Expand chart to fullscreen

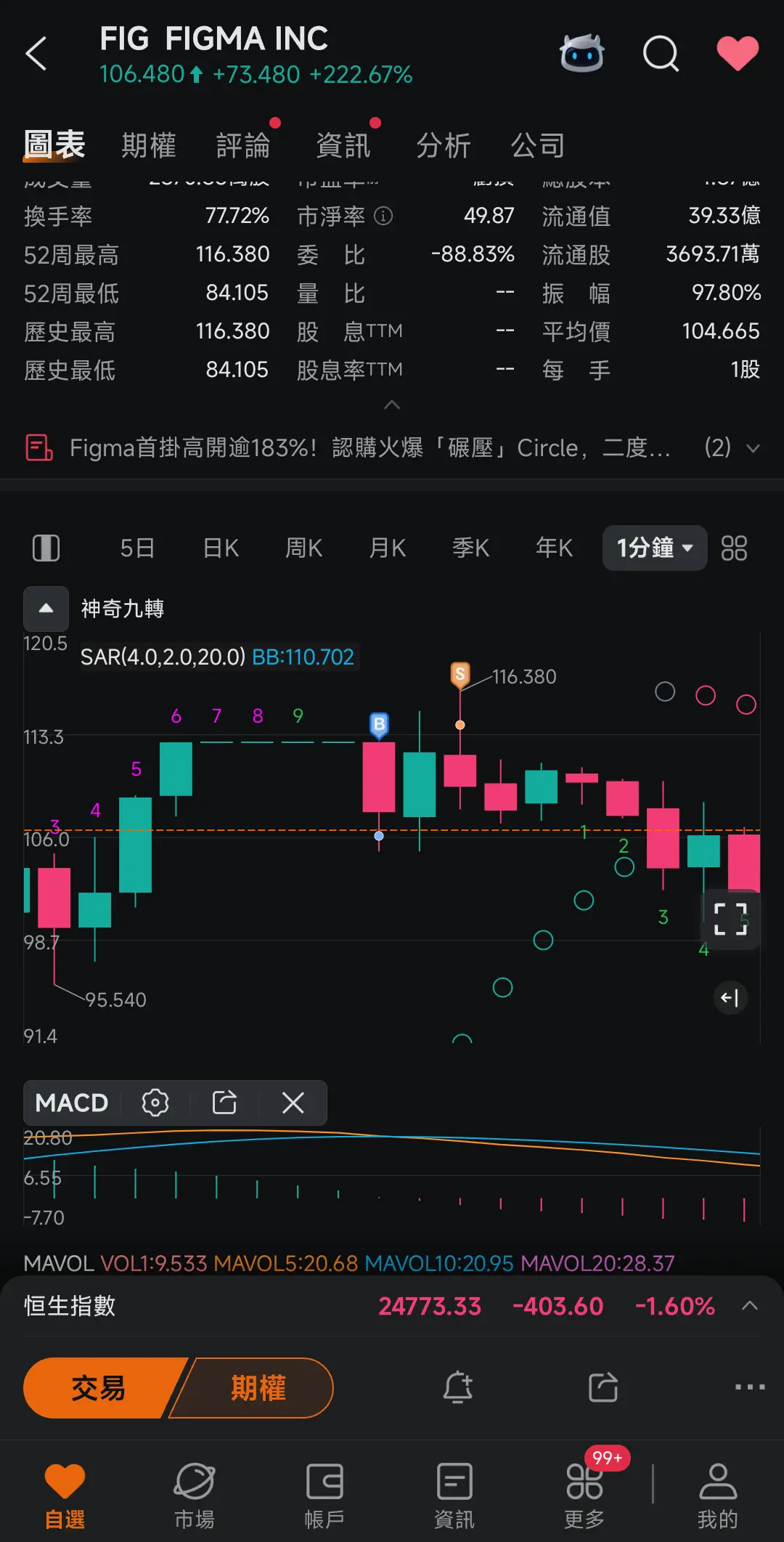pos(730,919)
